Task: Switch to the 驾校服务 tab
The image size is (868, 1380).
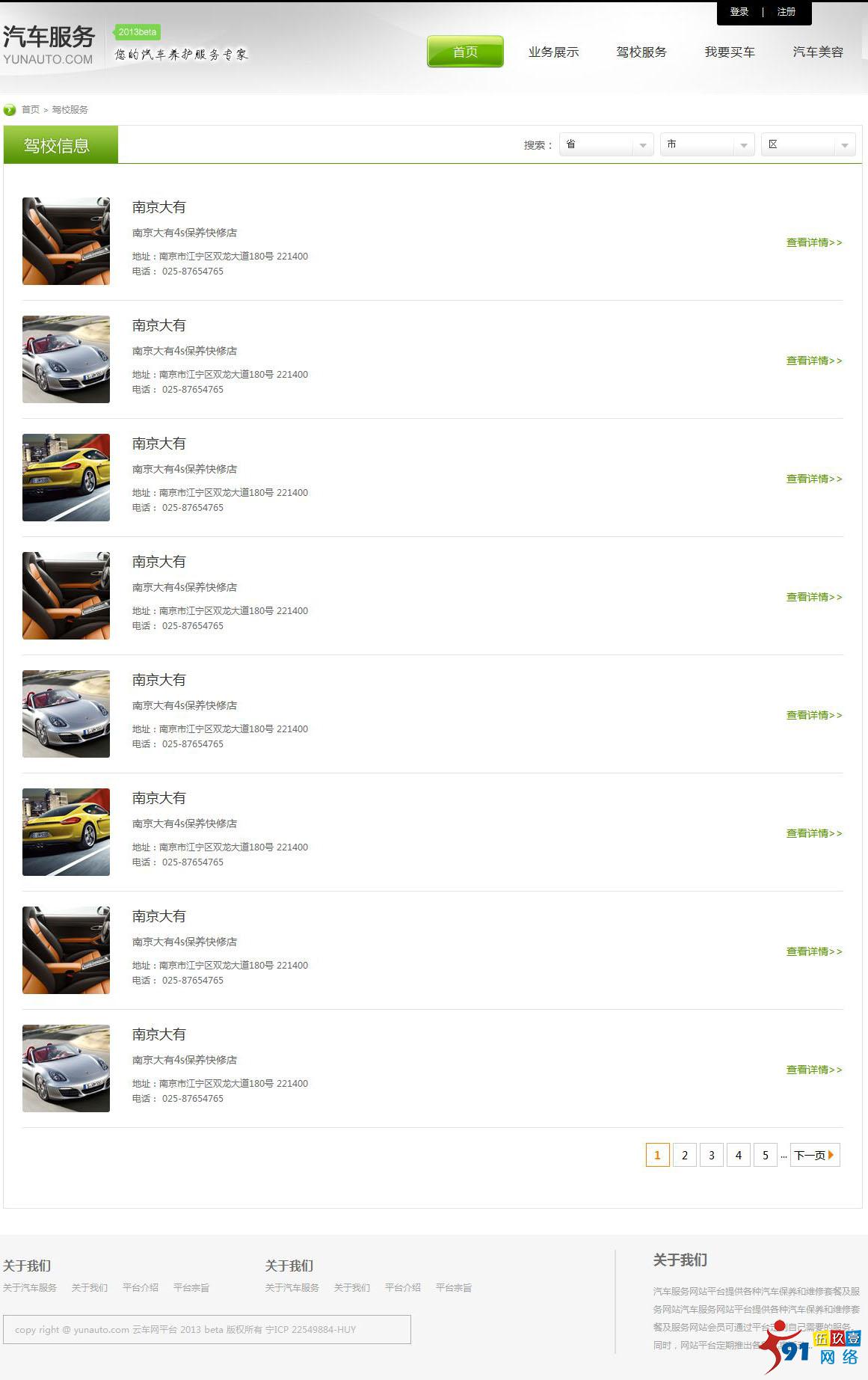Action: pyautogui.click(x=641, y=52)
